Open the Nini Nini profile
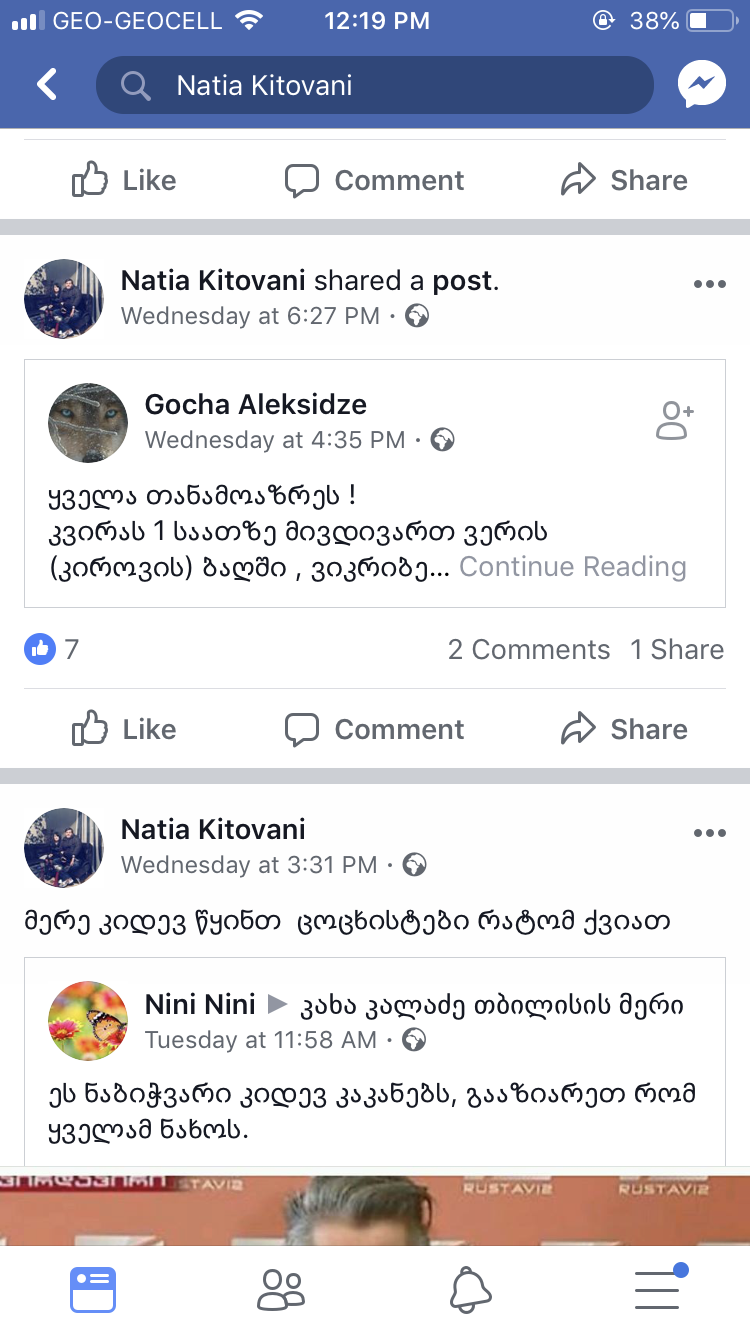Image resolution: width=750 pixels, height=1334 pixels. click(x=201, y=1005)
